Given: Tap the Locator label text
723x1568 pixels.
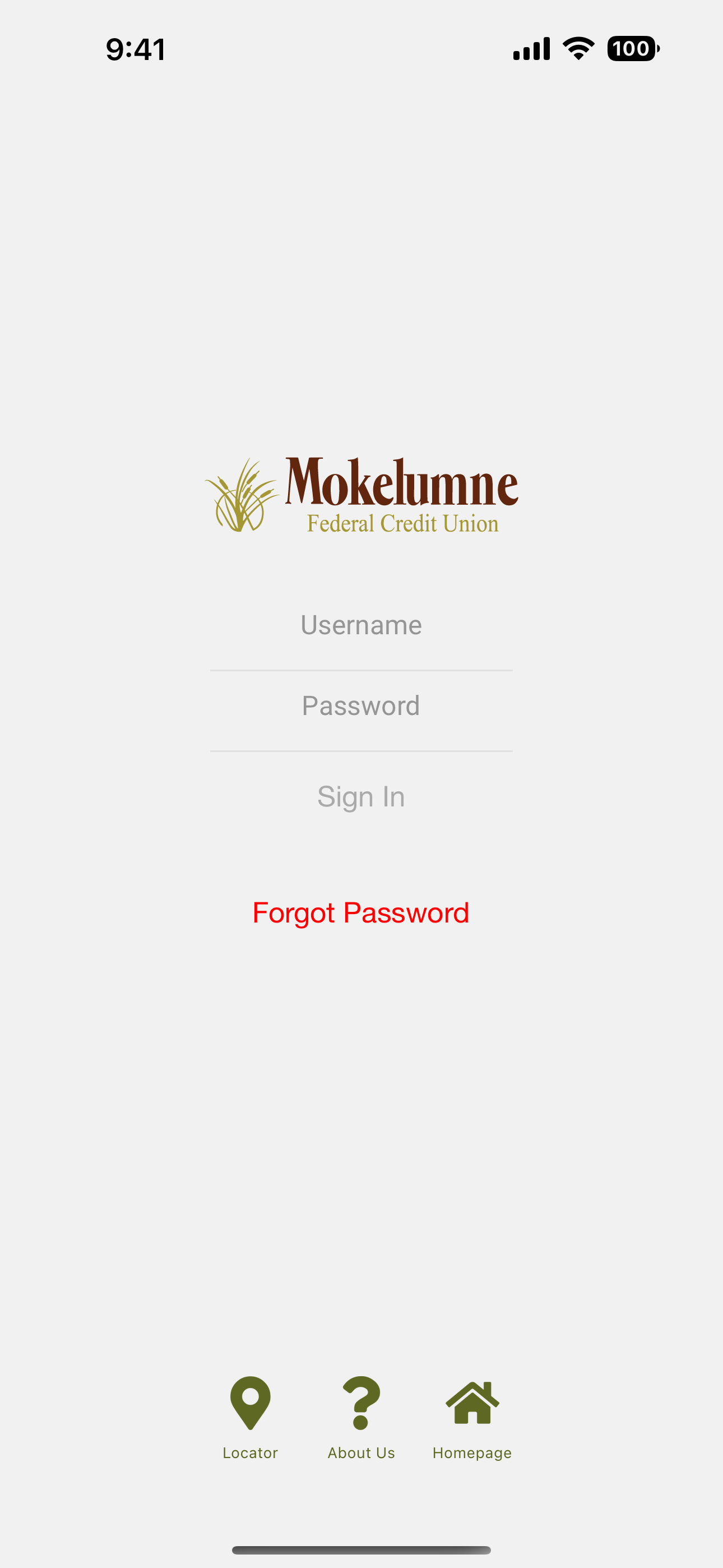Looking at the screenshot, I should coord(251,1452).
